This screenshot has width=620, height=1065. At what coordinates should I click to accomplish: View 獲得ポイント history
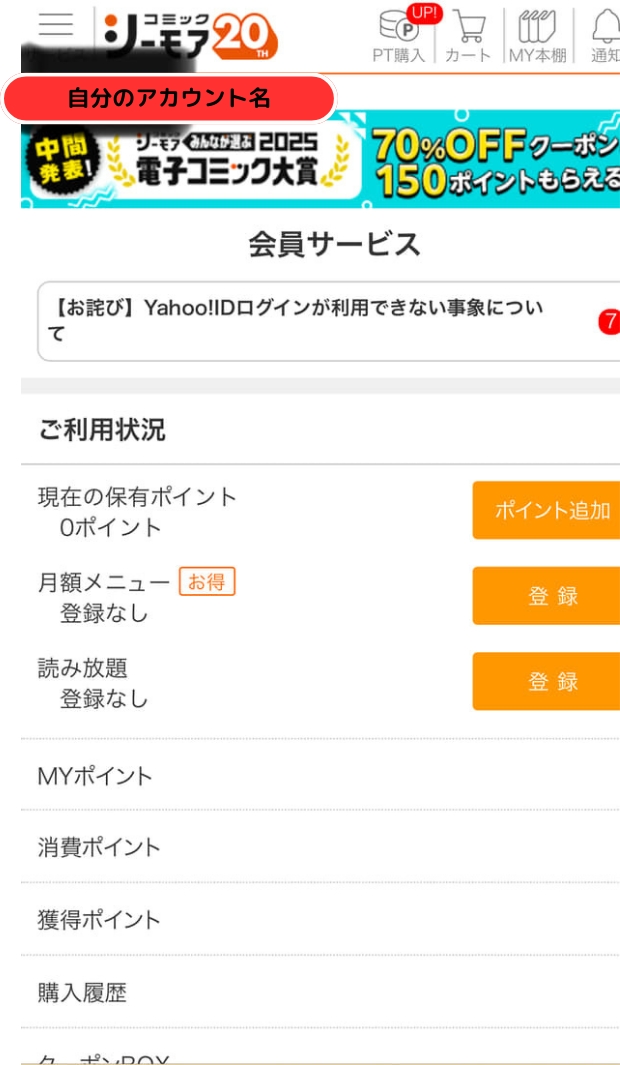321,920
